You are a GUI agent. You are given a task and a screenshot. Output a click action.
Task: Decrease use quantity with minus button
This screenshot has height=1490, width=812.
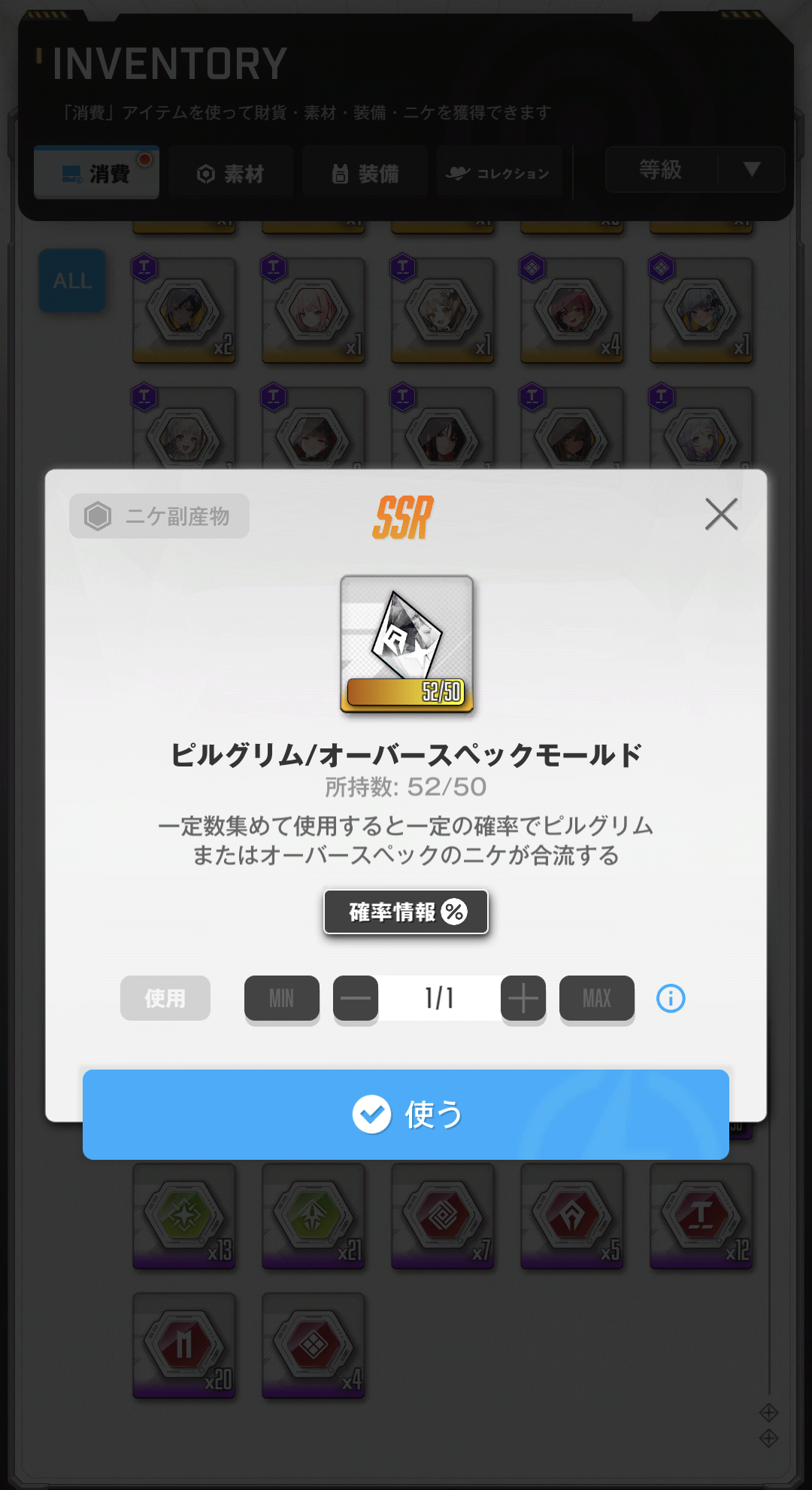coord(356,999)
